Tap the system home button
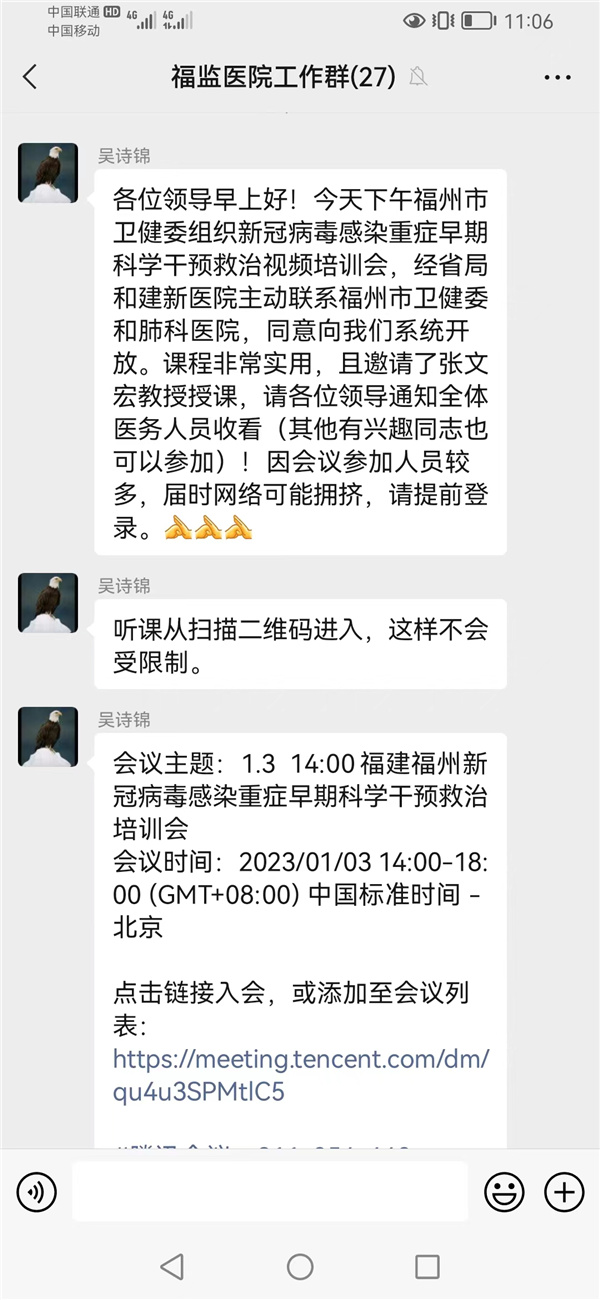Screen dimensions: 600x1300 click(300, 1267)
